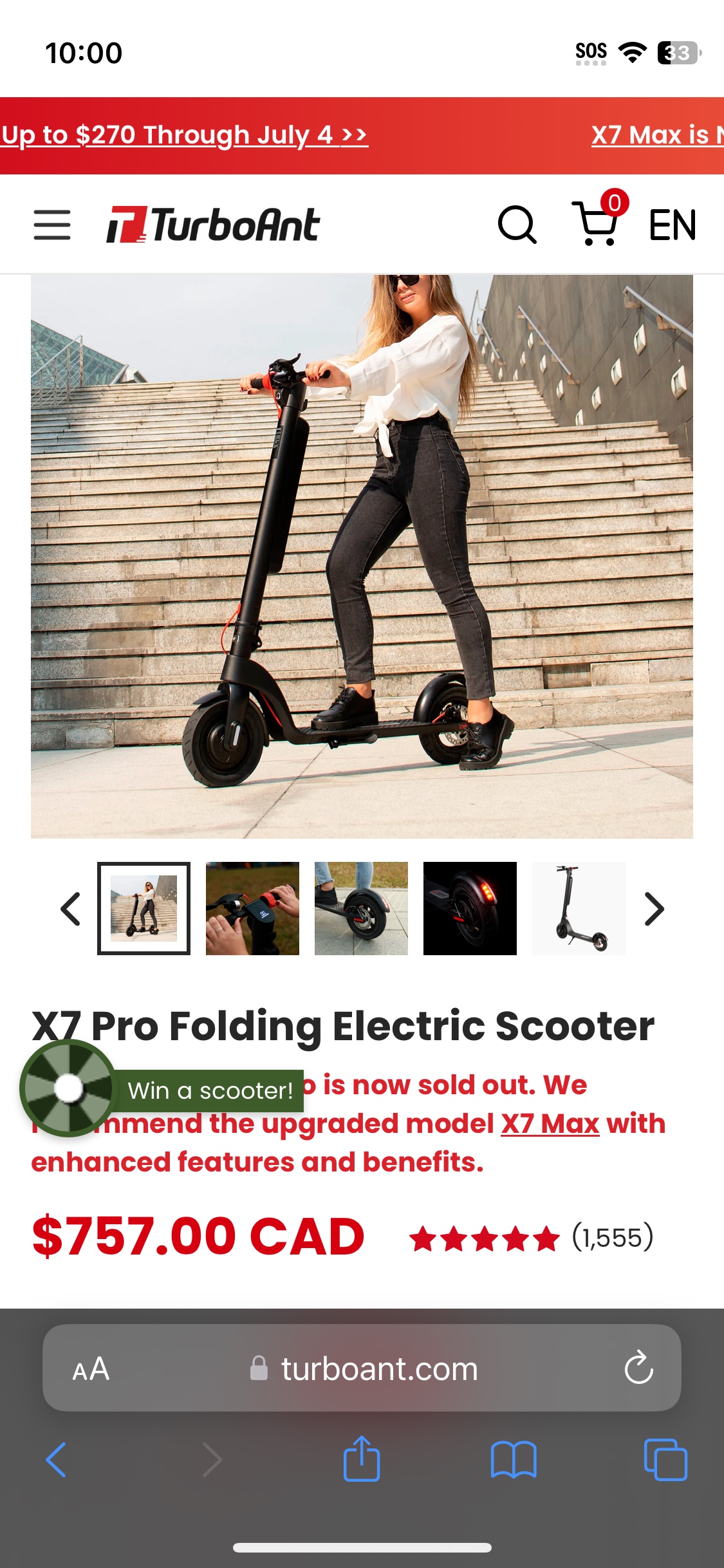The width and height of the screenshot is (724, 1568).
Task: Select the red tail light thumbnail
Action: 470,908
